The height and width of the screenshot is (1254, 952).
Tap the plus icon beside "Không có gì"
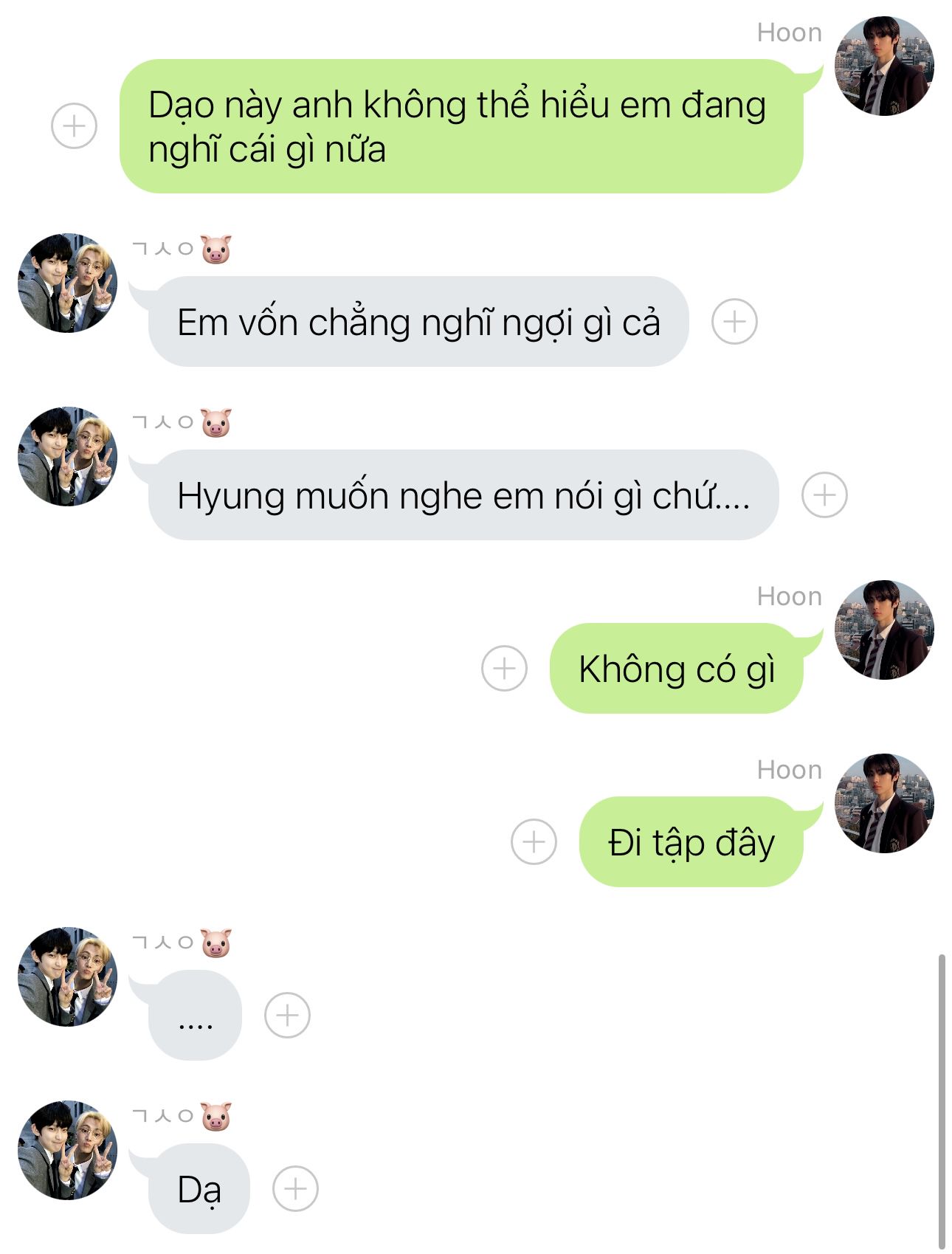[504, 669]
